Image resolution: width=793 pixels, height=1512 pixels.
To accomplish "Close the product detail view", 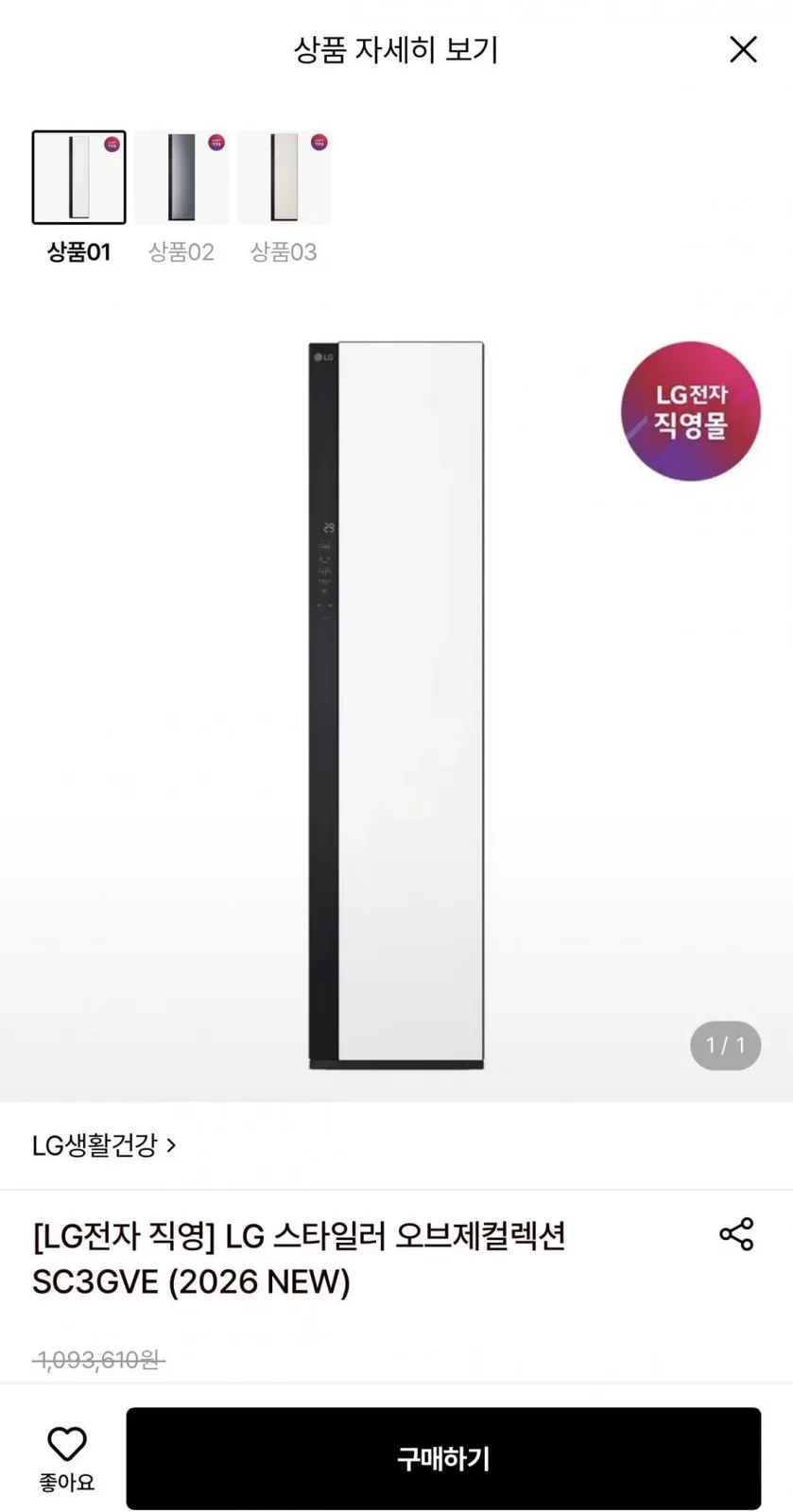I will 743,49.
